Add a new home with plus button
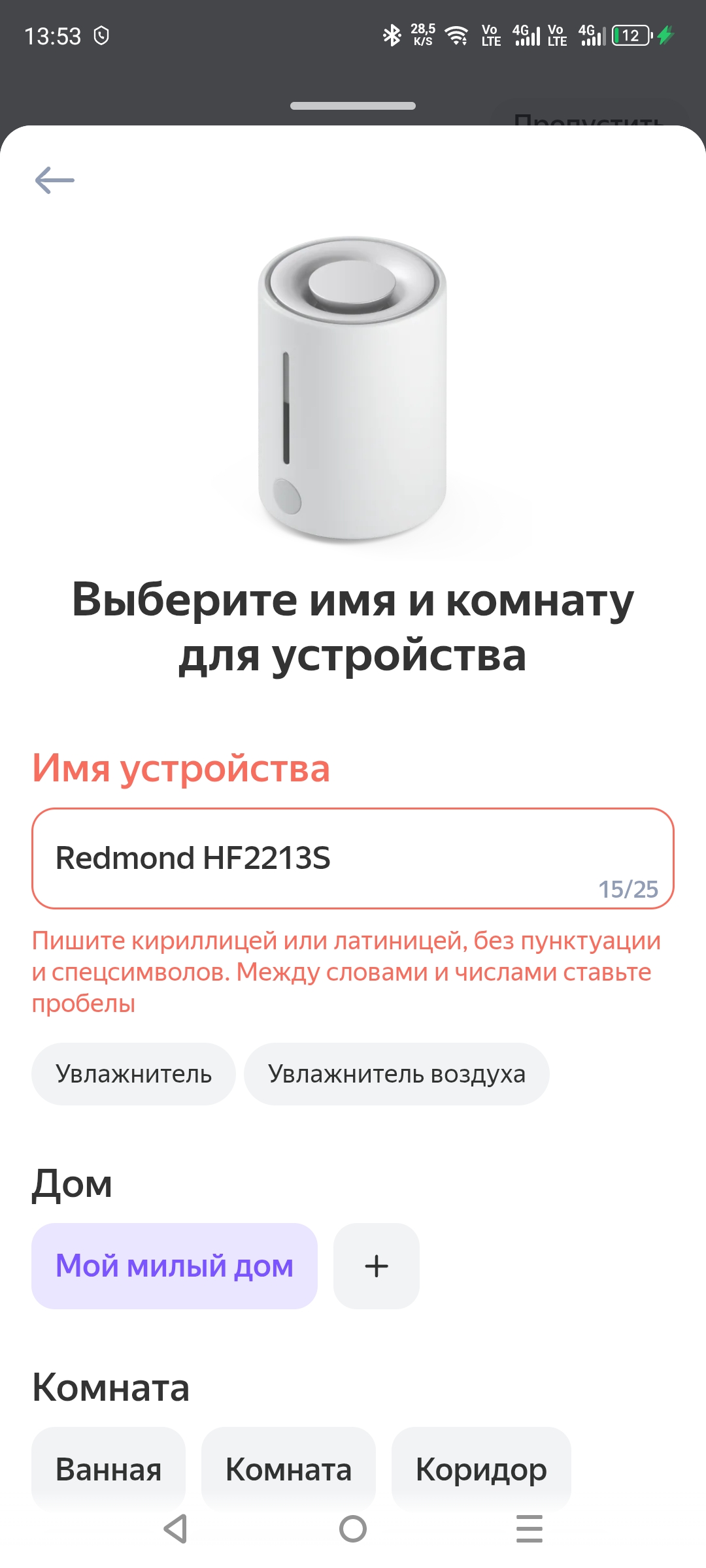 point(377,1266)
